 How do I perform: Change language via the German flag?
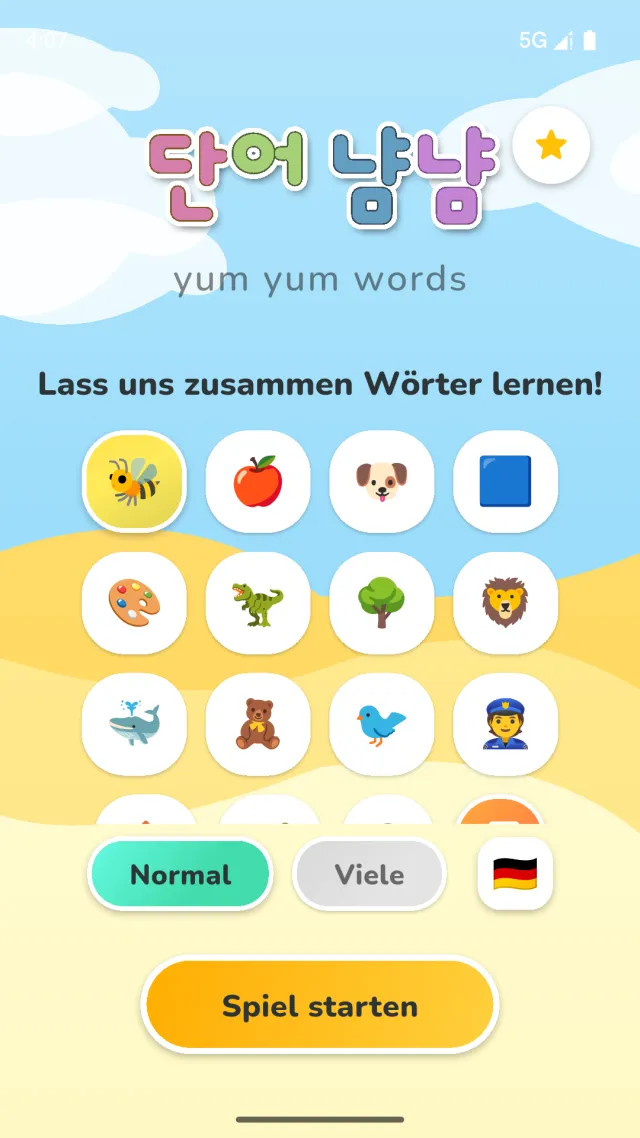point(515,874)
